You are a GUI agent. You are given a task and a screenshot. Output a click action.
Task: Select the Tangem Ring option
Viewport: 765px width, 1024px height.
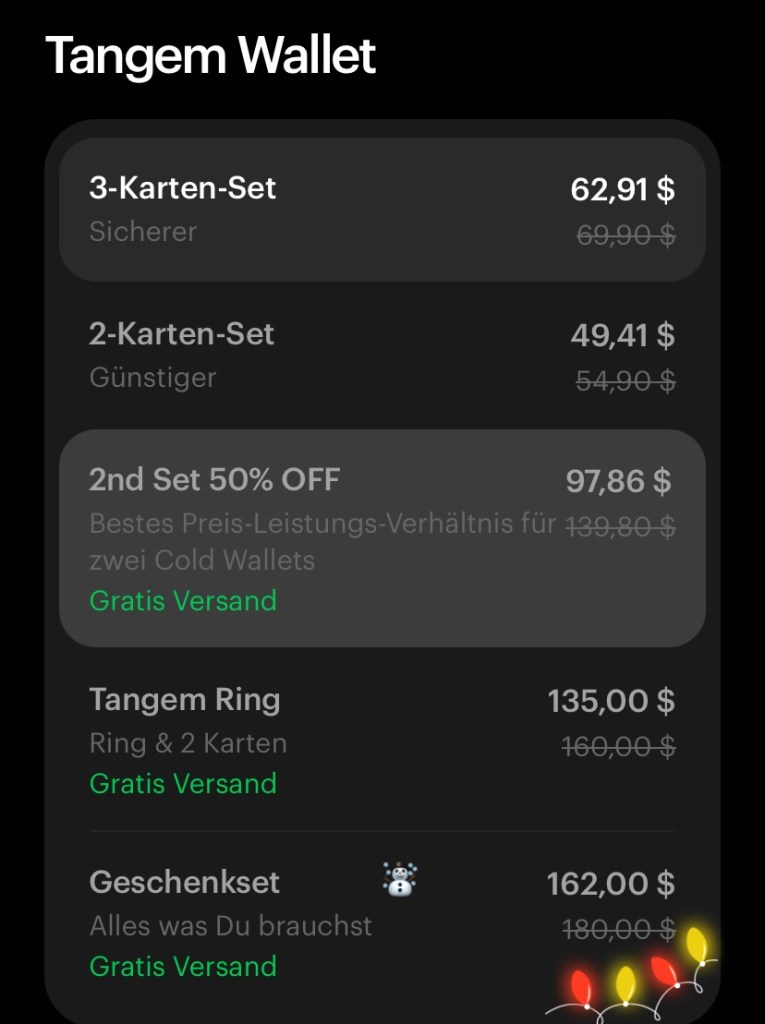pos(382,740)
